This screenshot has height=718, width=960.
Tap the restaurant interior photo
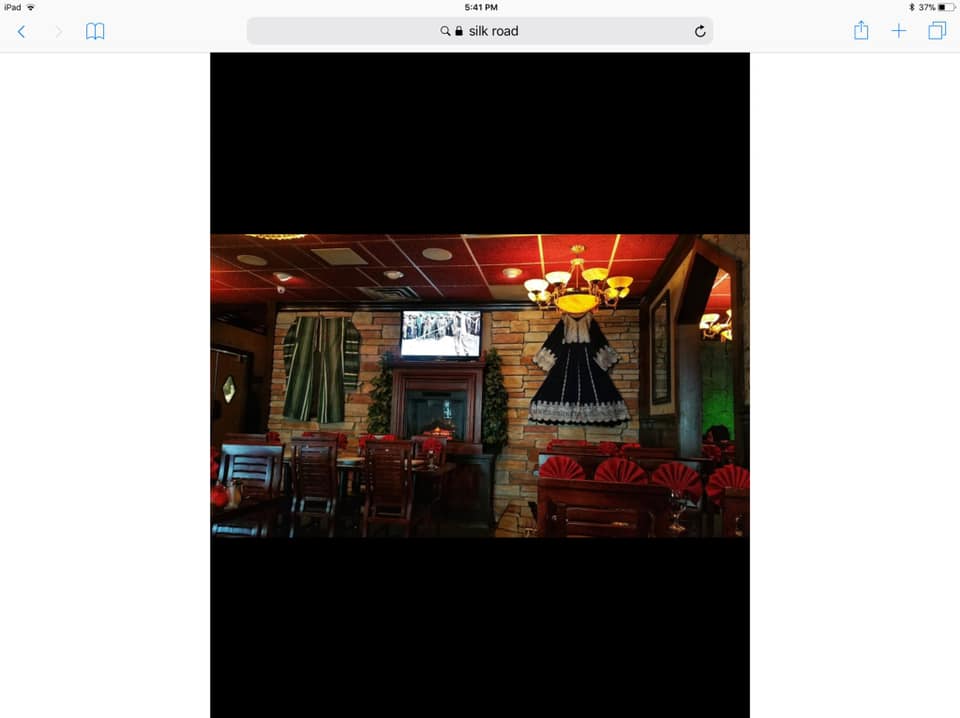tap(480, 386)
